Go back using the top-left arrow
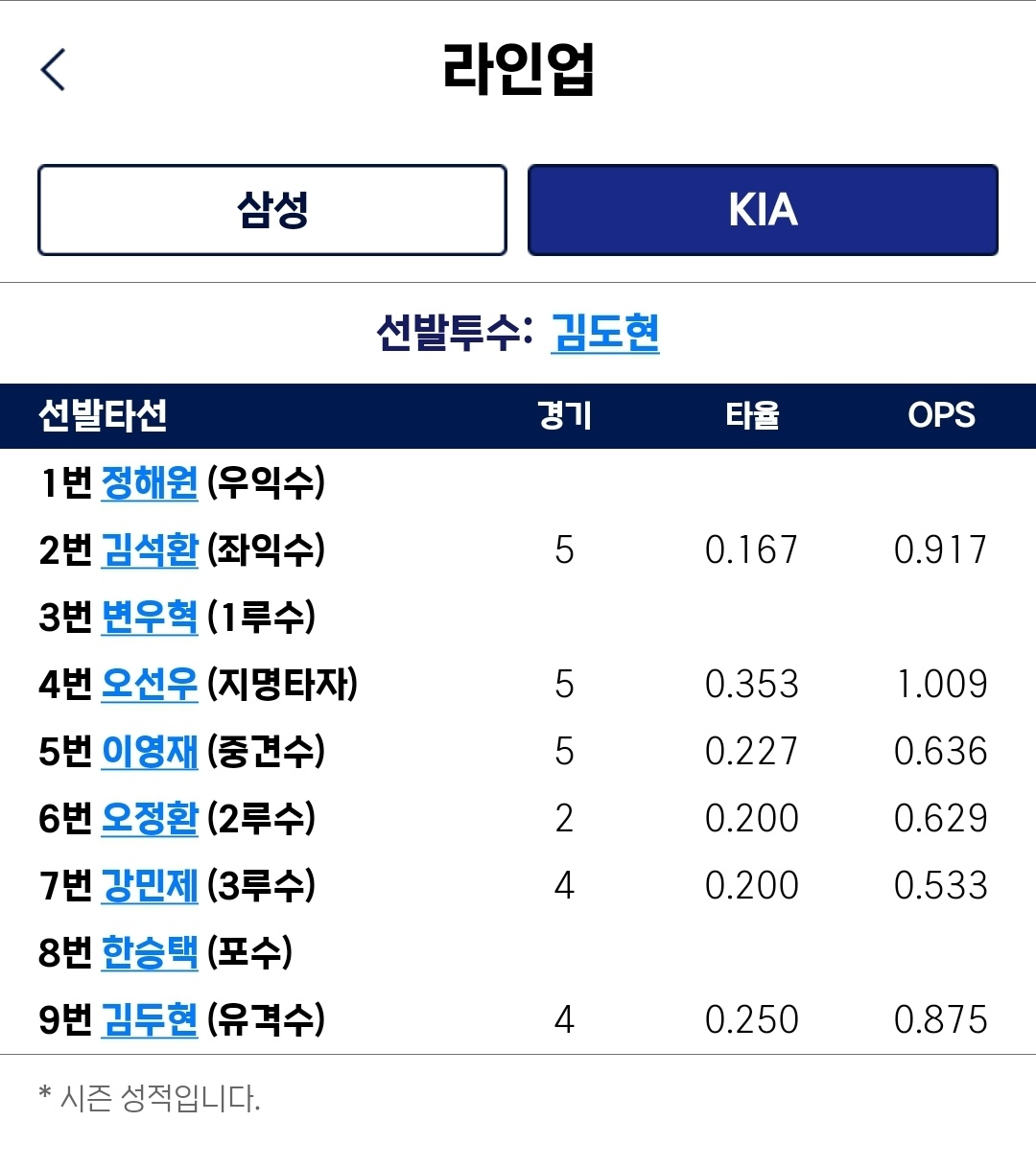The image size is (1036, 1168). [54, 70]
